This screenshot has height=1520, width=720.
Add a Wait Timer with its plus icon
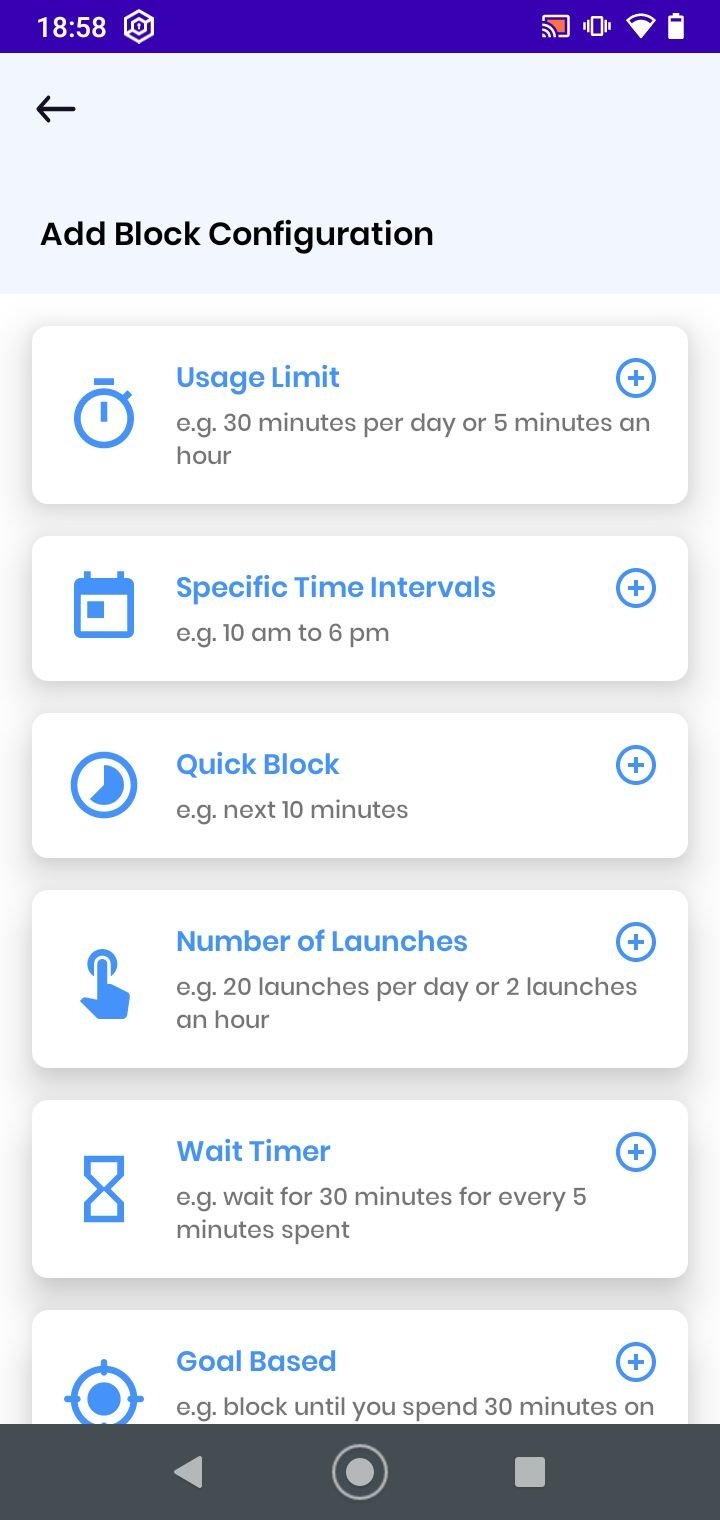(x=635, y=1152)
